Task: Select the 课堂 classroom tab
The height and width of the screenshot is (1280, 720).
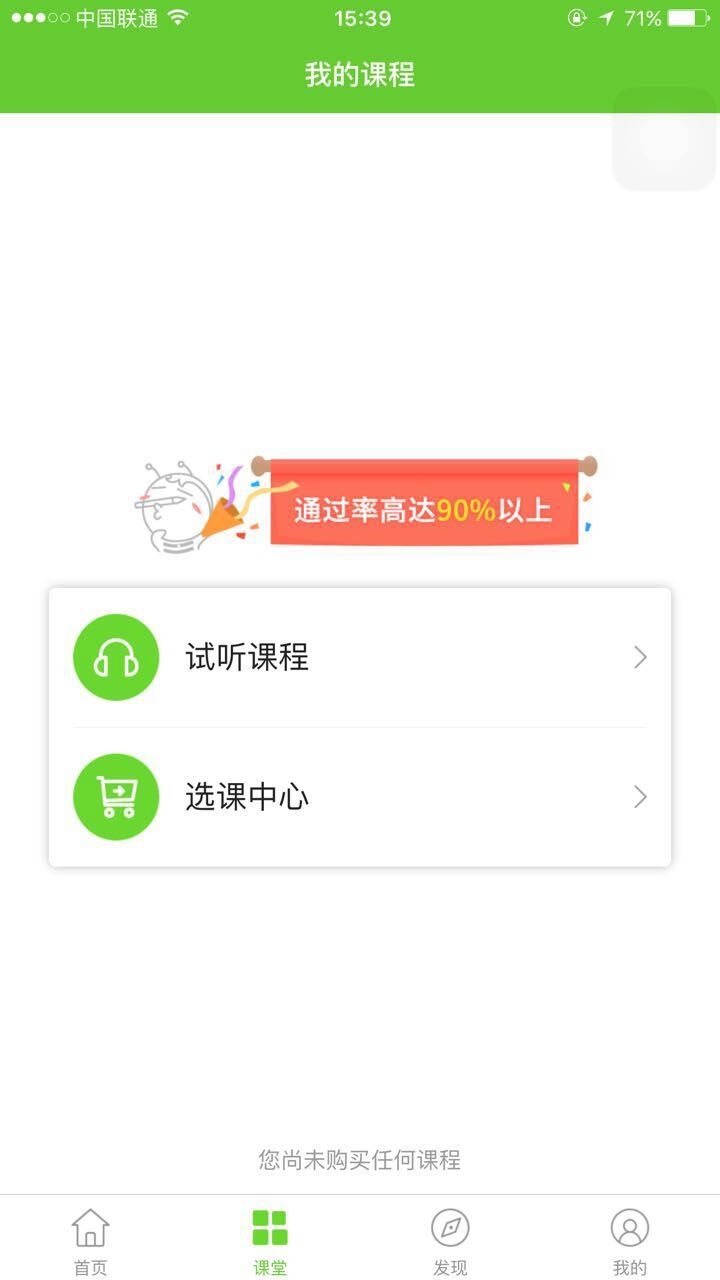Action: [x=270, y=1240]
